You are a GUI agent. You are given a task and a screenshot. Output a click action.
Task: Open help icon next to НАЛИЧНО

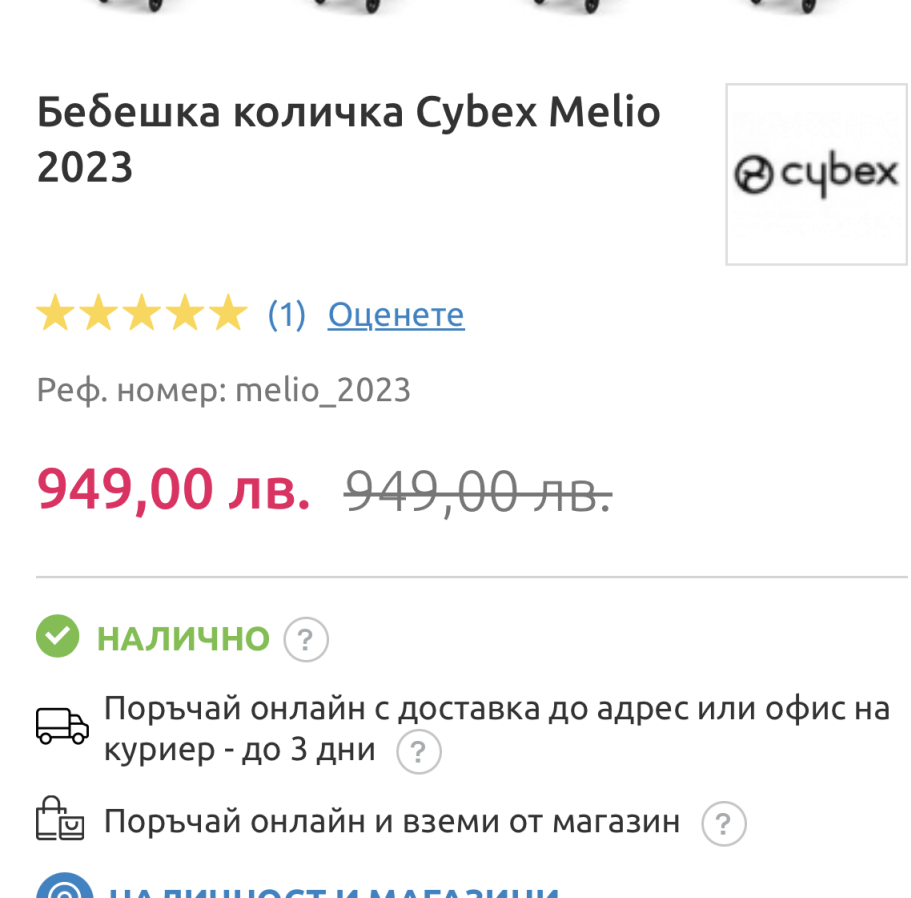point(306,639)
